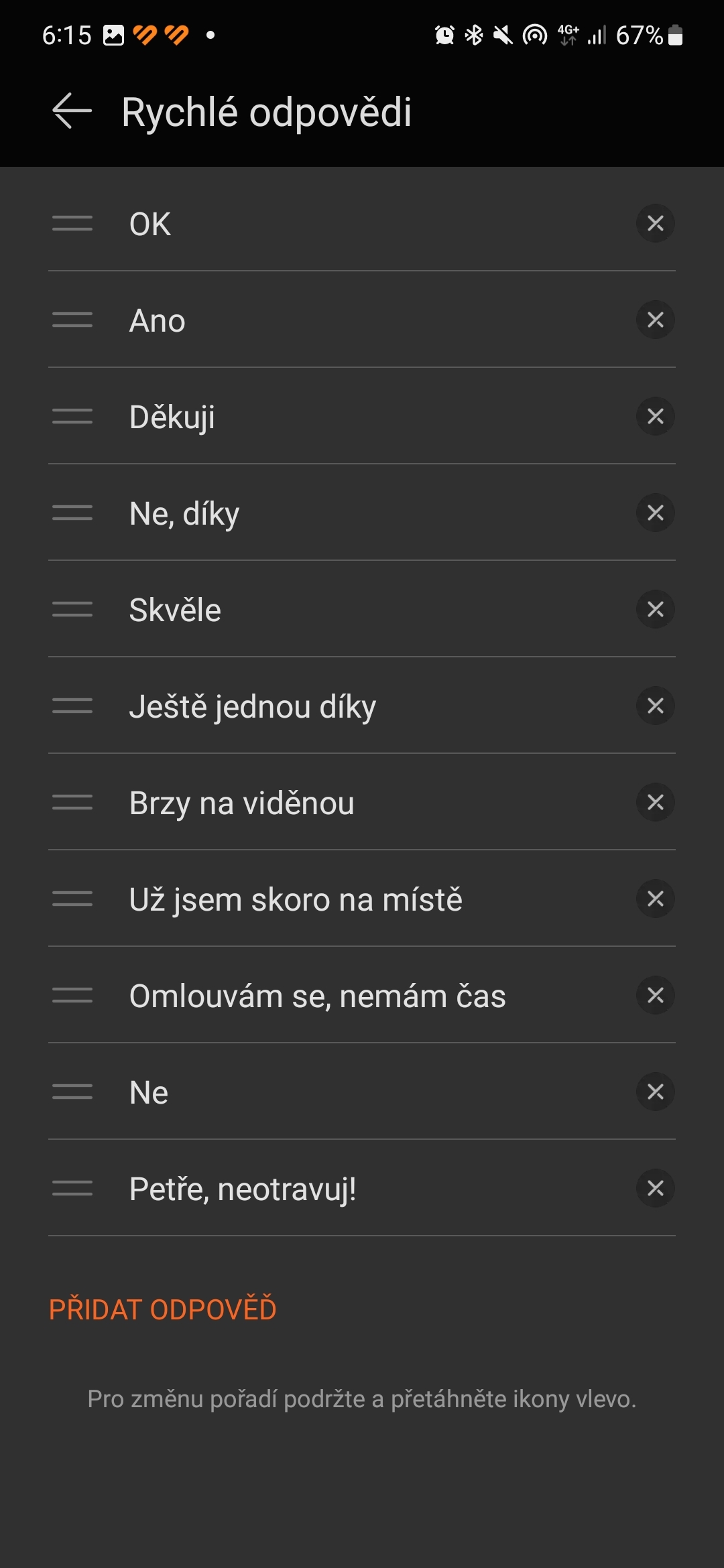Delete "Už jsem skoro na místě" reply
Viewport: 724px width, 1568px height.
point(655,899)
